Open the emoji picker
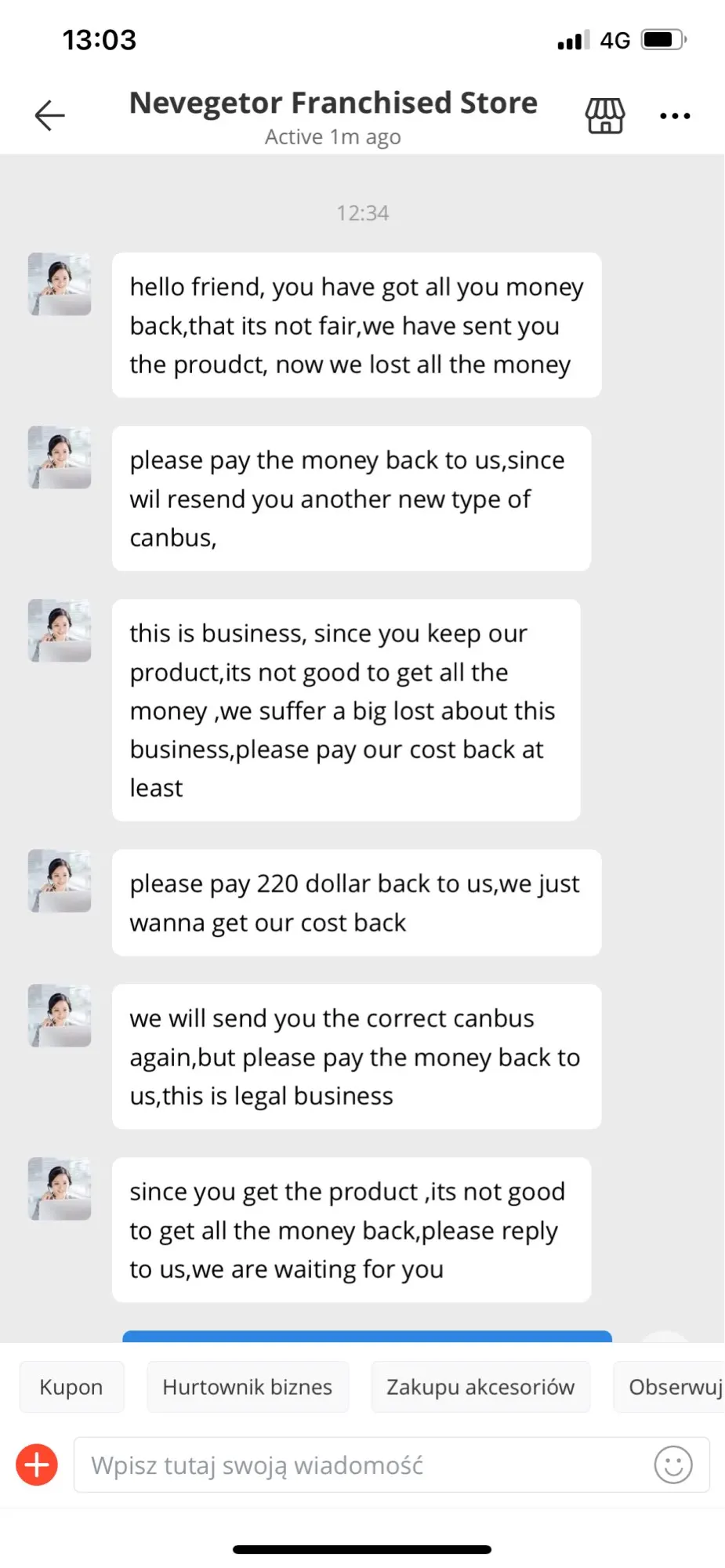The image size is (725, 1568). (x=673, y=1465)
